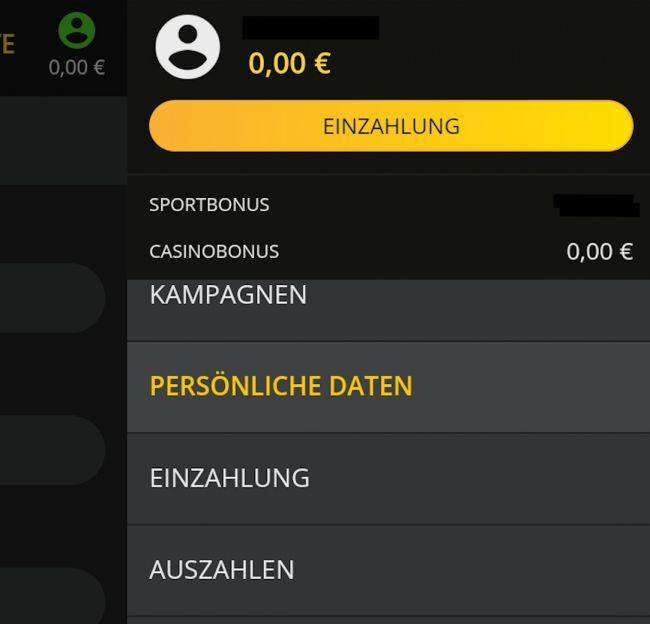This screenshot has height=624, width=650.
Task: Tap the green account icon in header
Action: [76, 31]
